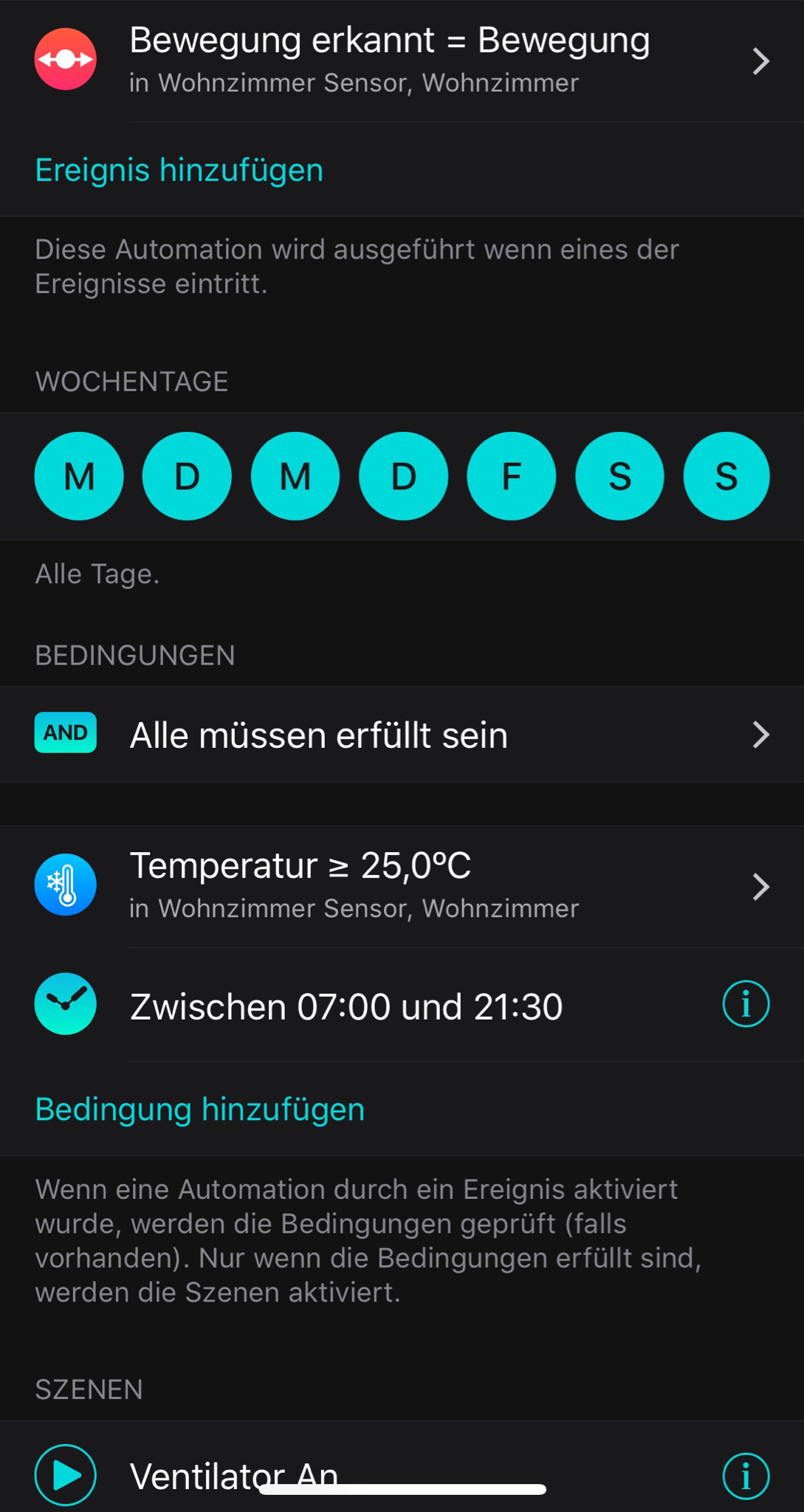Show info for the Ventilator An scene

click(746, 1476)
